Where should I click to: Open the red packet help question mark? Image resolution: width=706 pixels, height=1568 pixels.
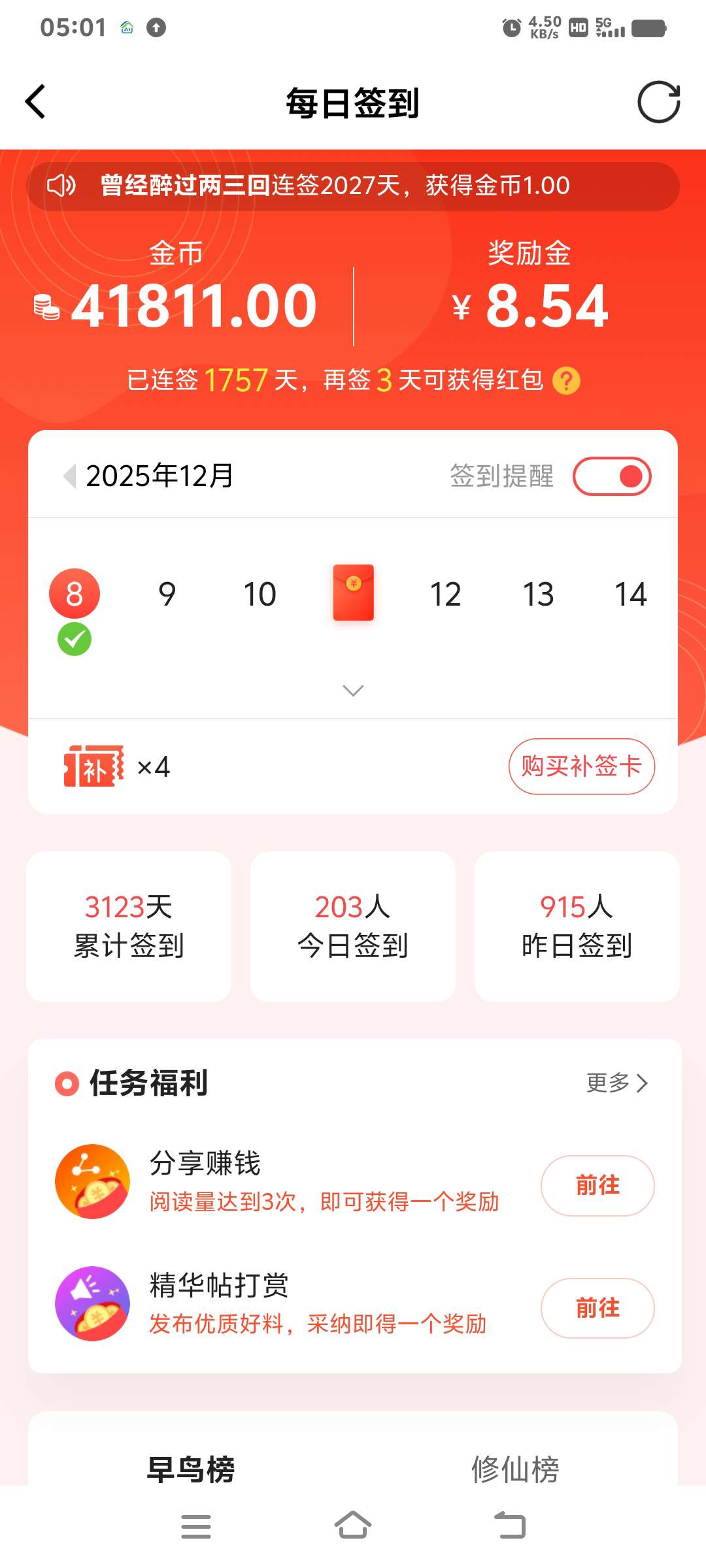coord(566,381)
